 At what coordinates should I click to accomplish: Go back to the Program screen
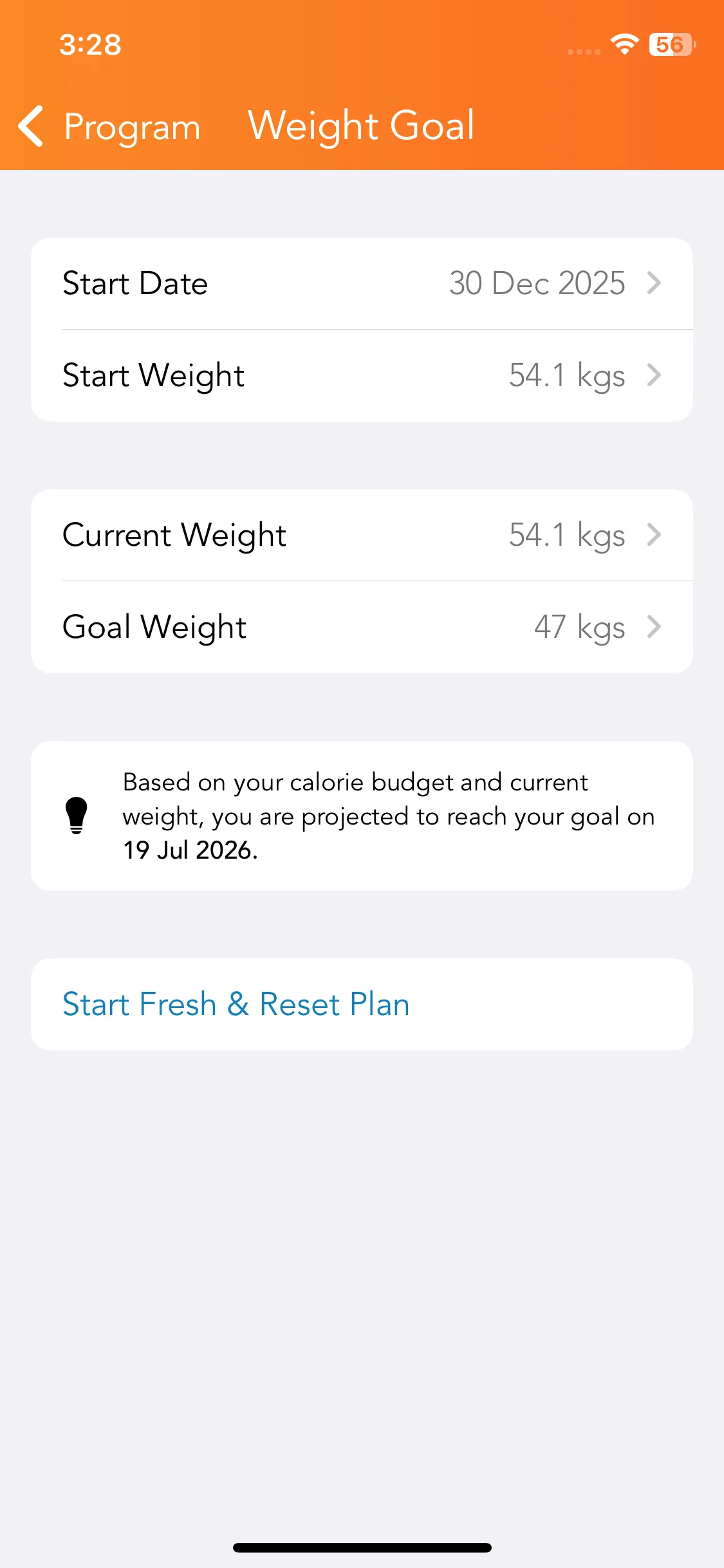coord(109,126)
